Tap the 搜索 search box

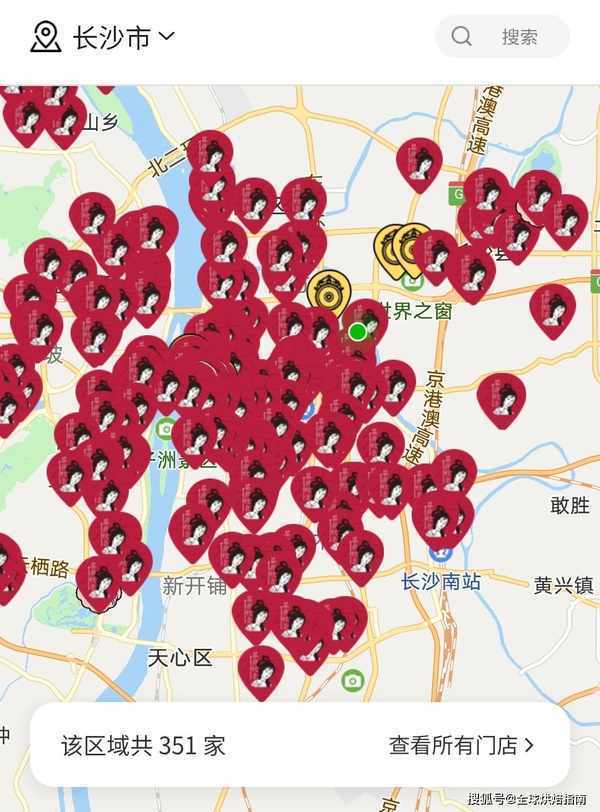tap(502, 37)
